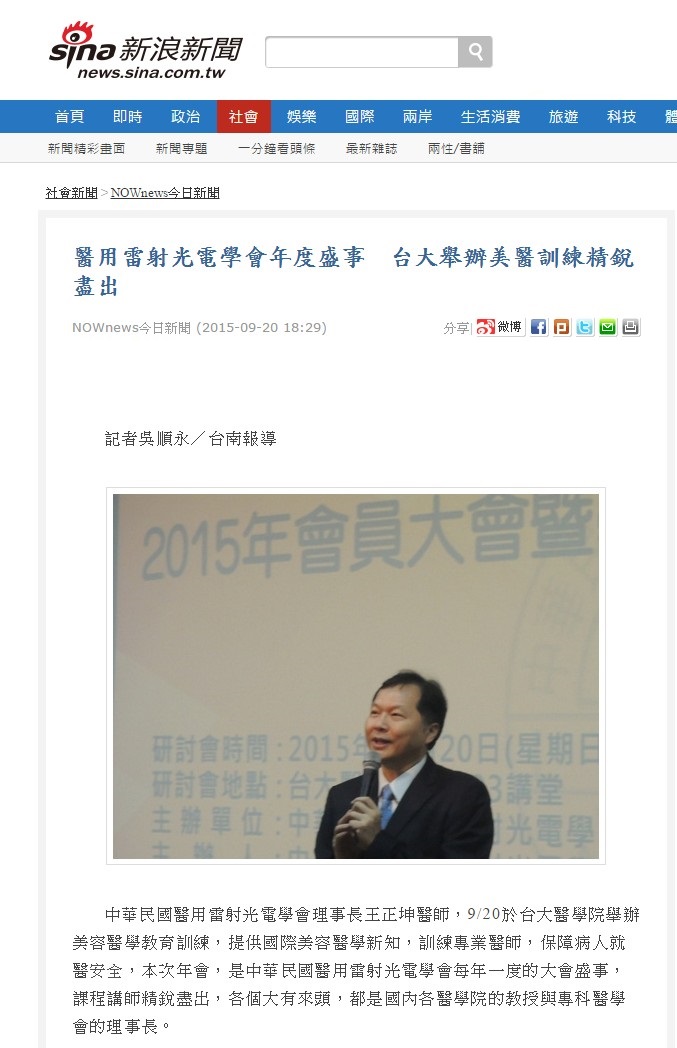Print this article via printer icon
The image size is (677, 1048).
[x=631, y=327]
